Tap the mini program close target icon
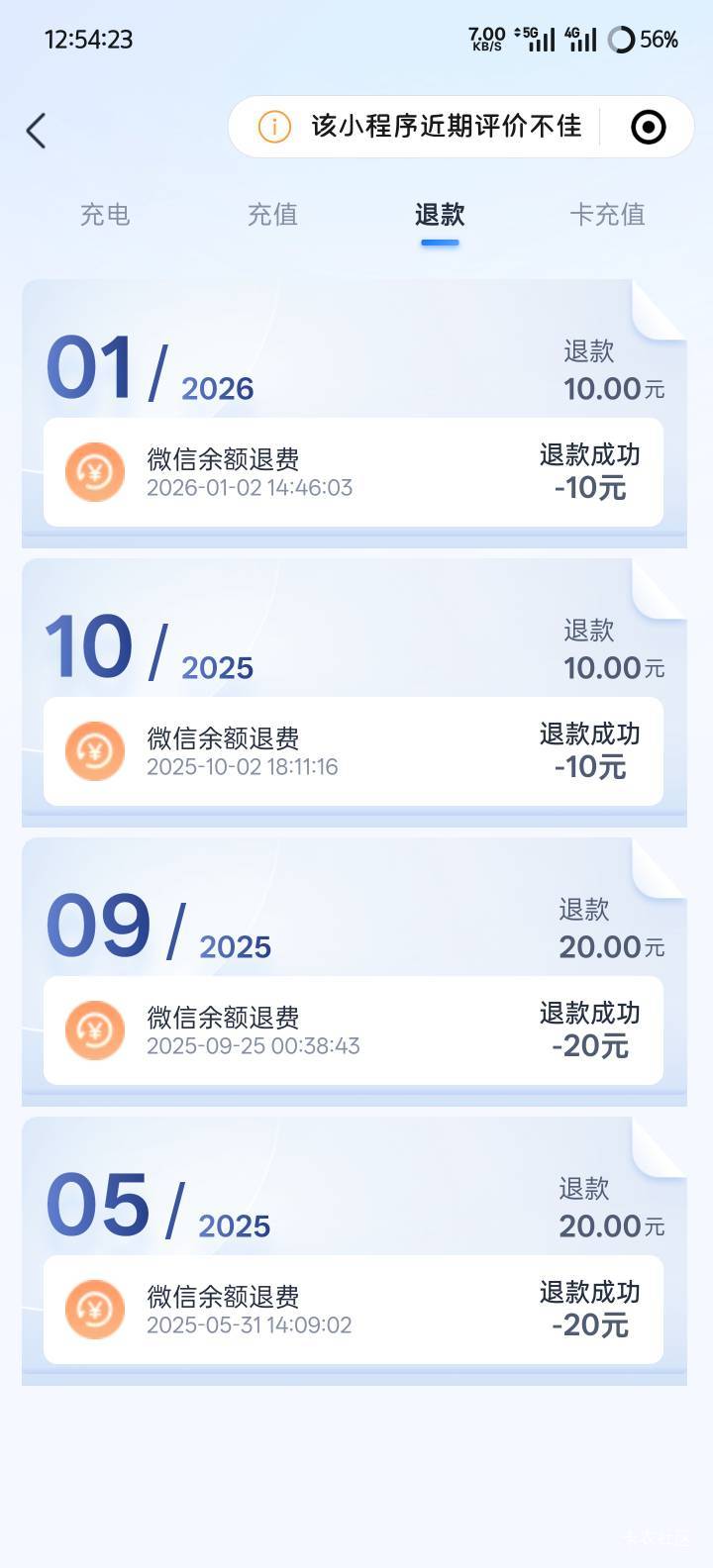 pos(649,127)
